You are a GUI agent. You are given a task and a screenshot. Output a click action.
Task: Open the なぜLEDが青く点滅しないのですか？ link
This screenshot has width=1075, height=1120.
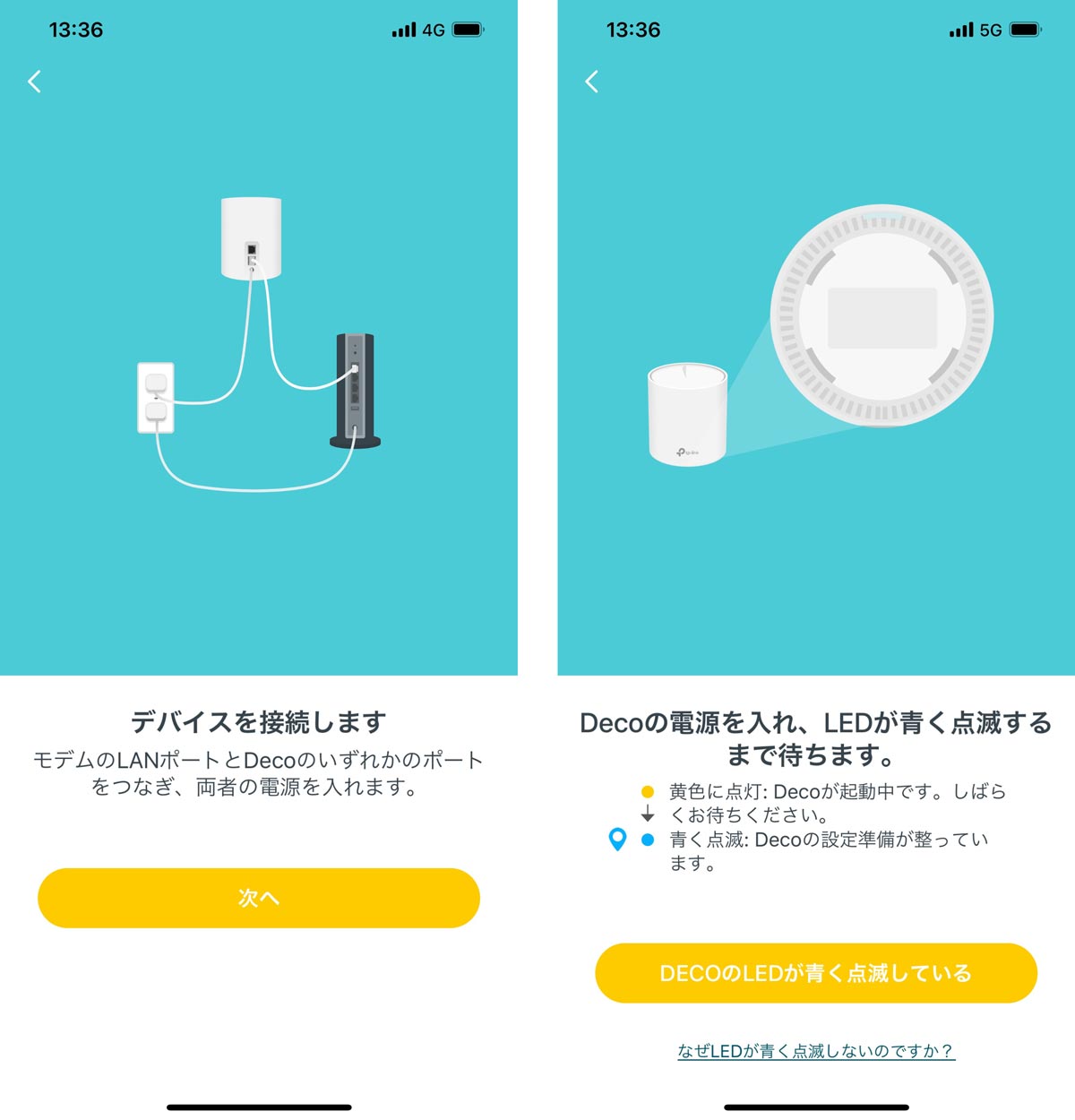[x=815, y=1051]
